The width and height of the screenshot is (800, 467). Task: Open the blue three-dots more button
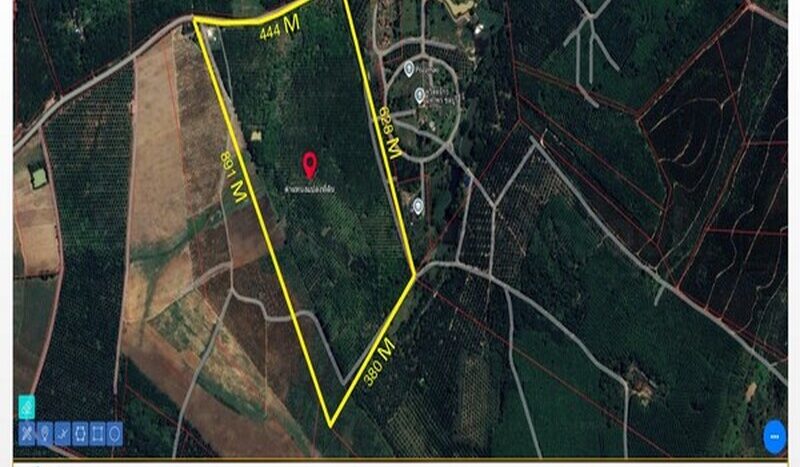point(776,436)
